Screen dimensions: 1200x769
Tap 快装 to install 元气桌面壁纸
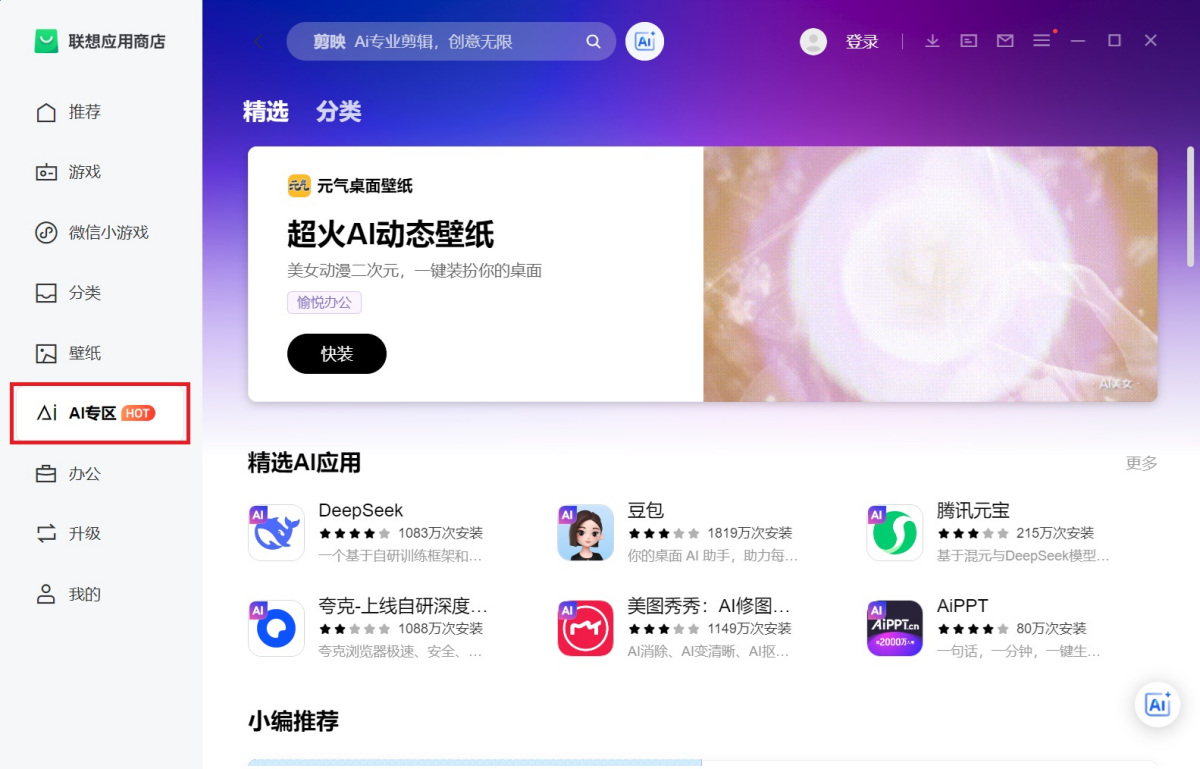point(336,354)
